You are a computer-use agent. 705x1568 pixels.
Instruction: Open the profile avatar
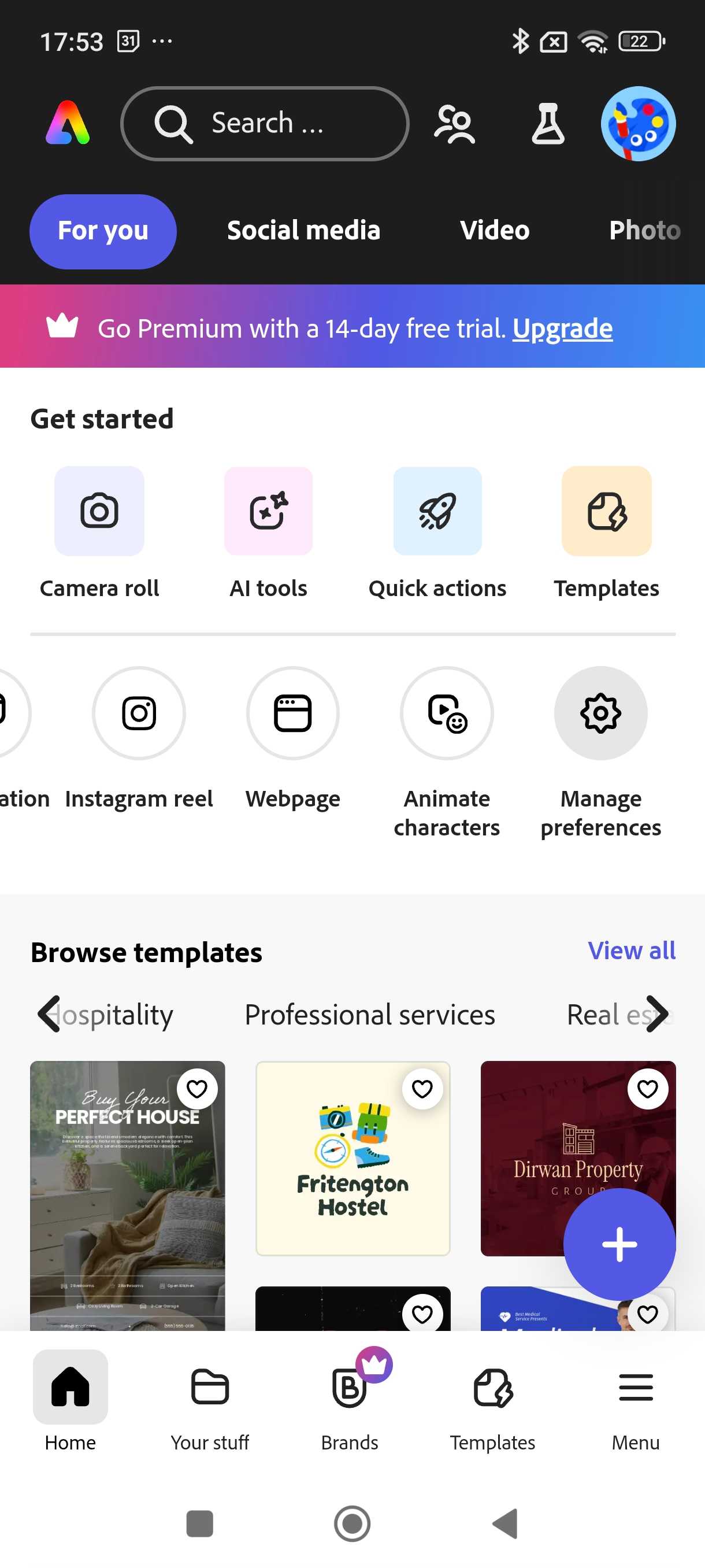click(637, 124)
